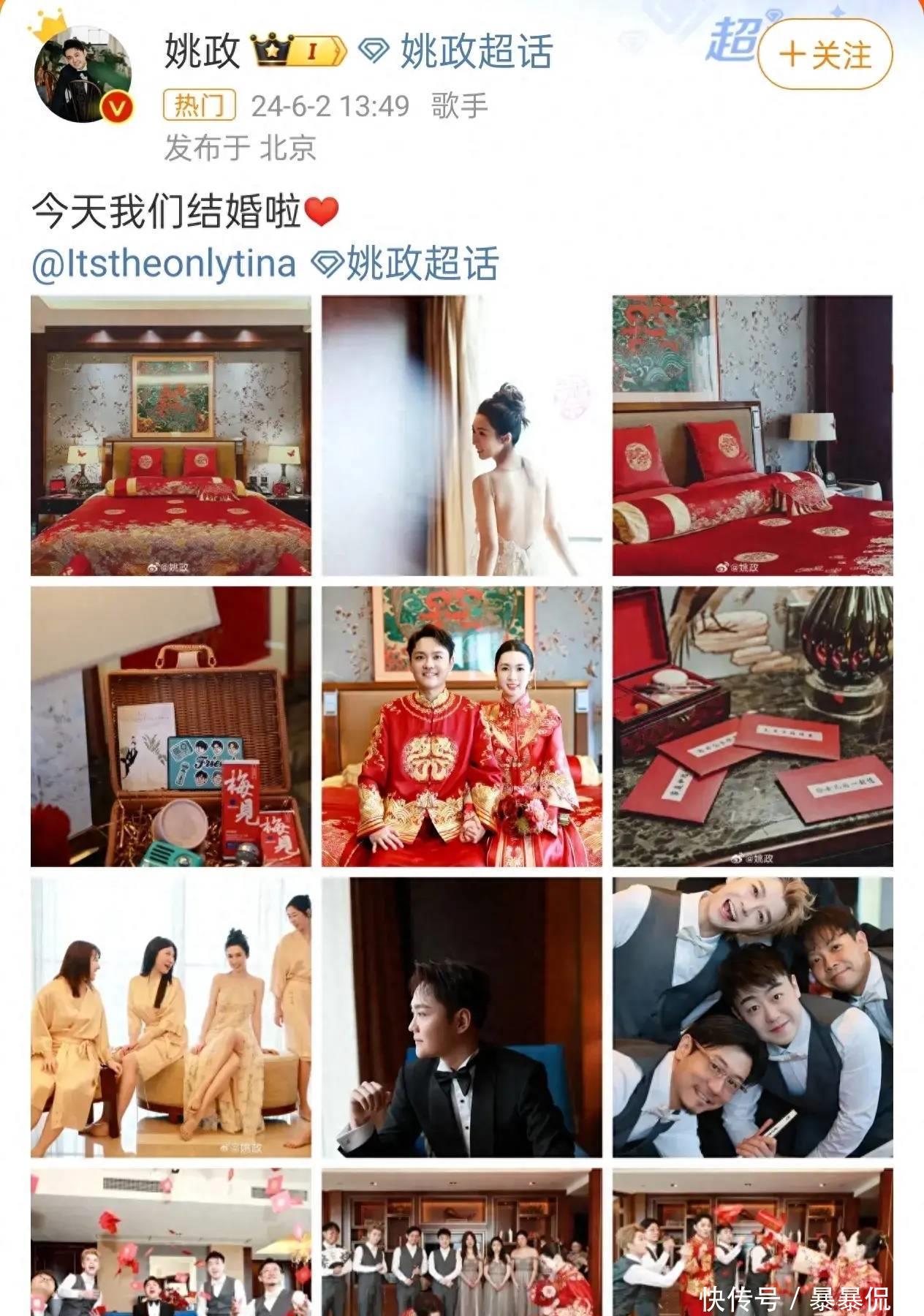Open the red envelopes on the table photo
This screenshot has height=1316, width=924.
point(752,726)
